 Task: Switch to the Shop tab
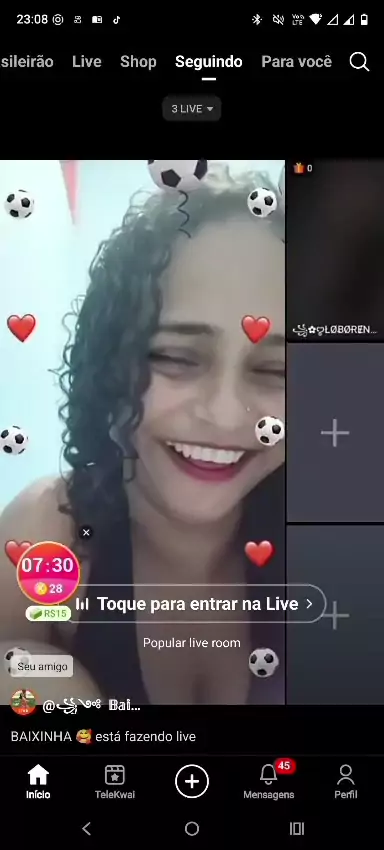(138, 62)
